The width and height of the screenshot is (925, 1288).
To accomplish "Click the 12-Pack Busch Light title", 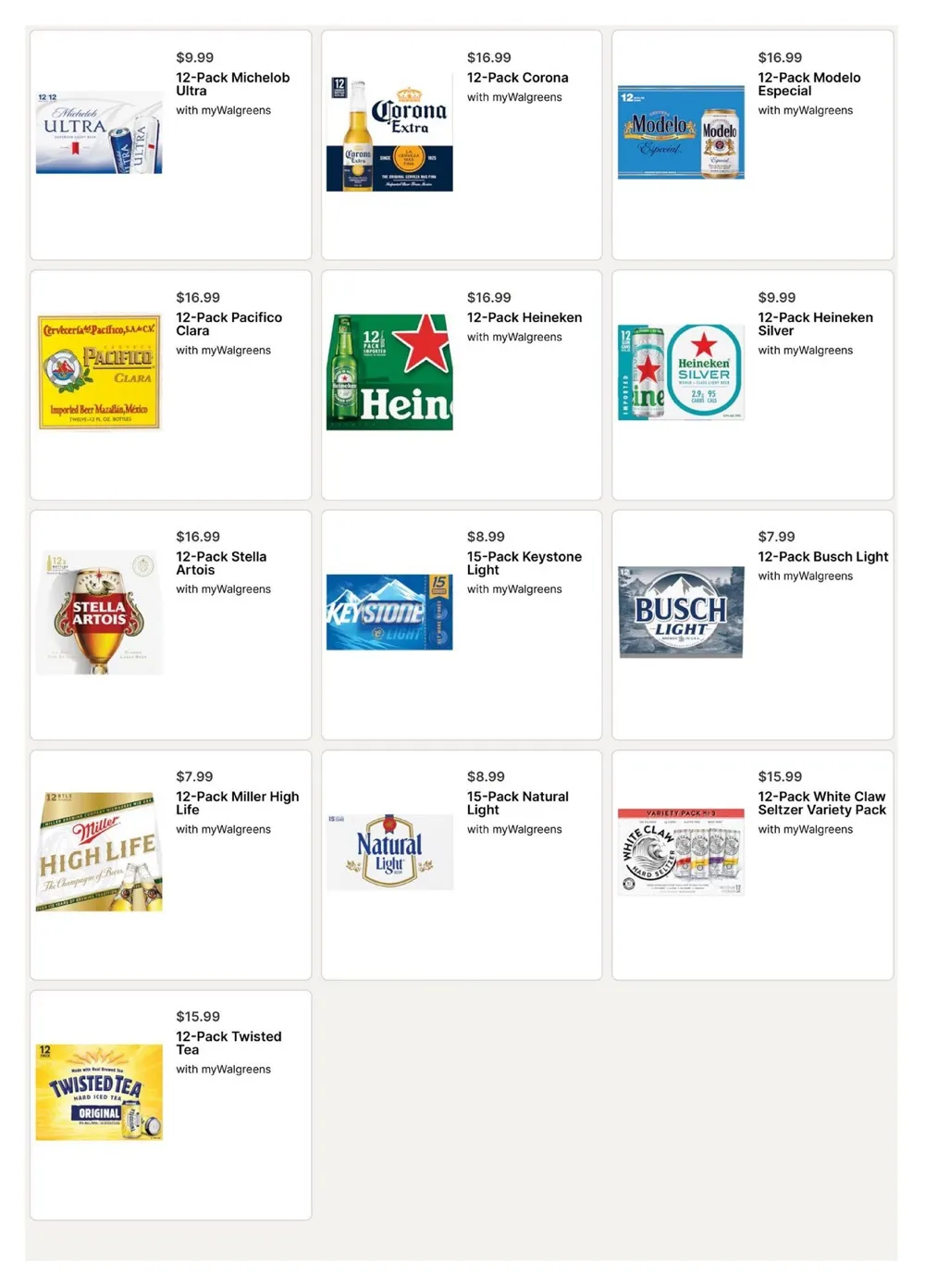I will 822,557.
